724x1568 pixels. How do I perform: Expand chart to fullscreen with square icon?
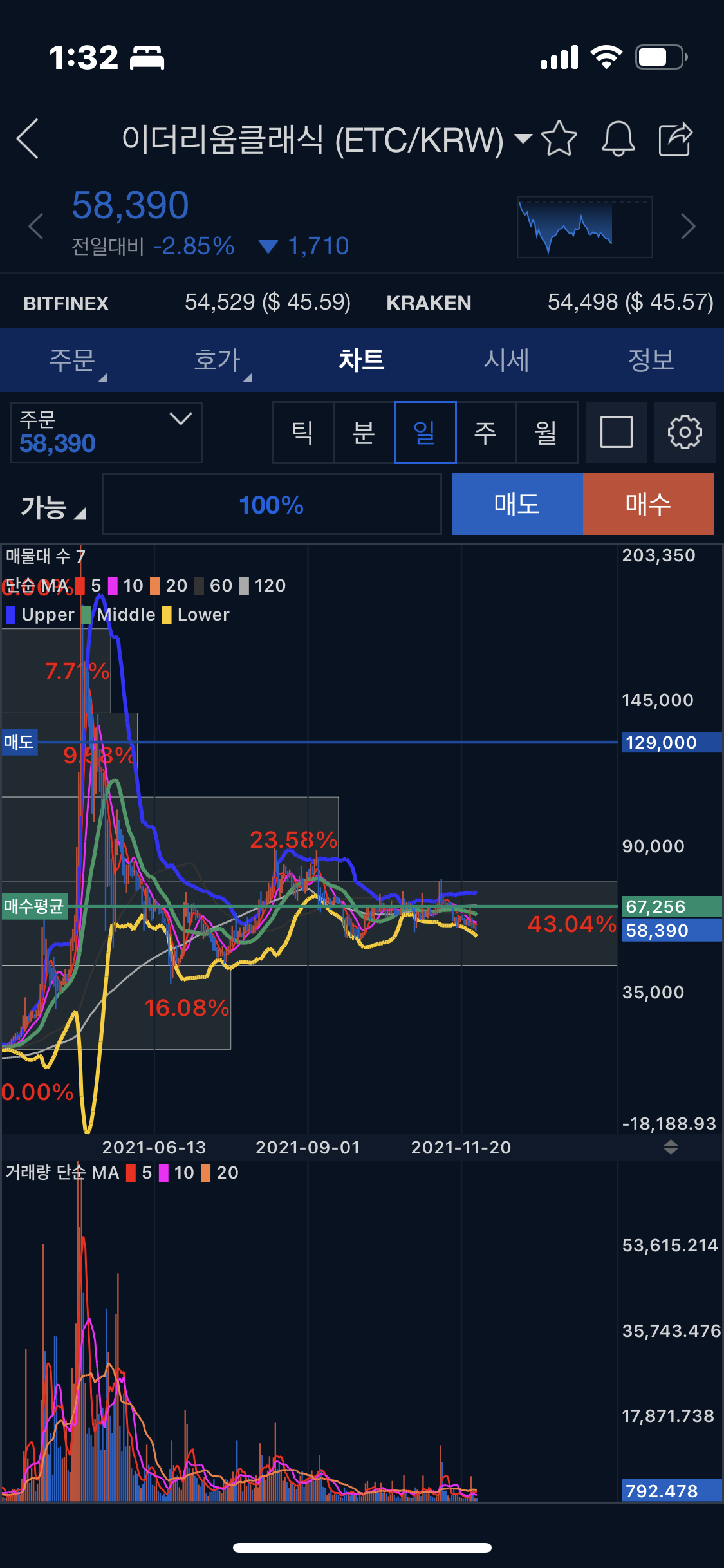616,433
